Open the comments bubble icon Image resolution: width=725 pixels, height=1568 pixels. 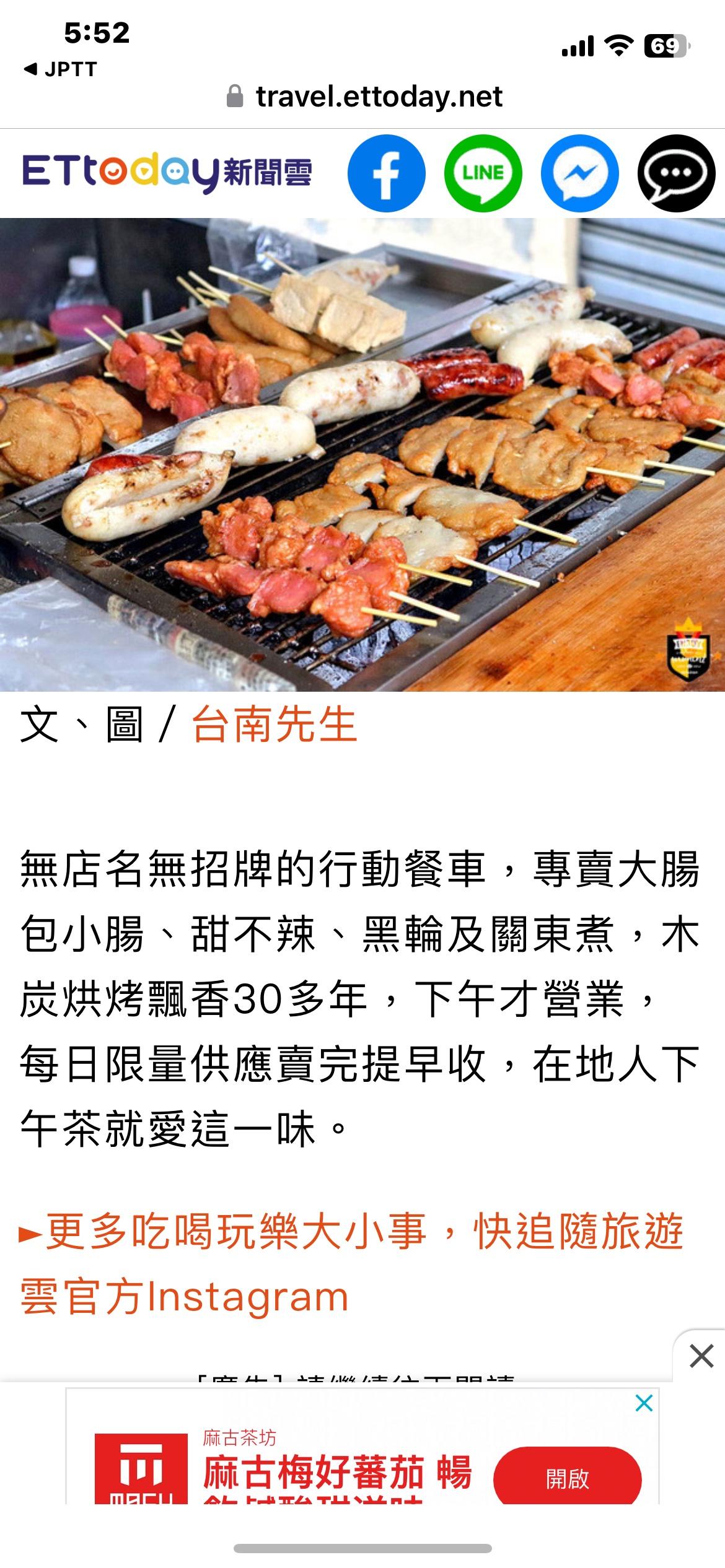(676, 173)
